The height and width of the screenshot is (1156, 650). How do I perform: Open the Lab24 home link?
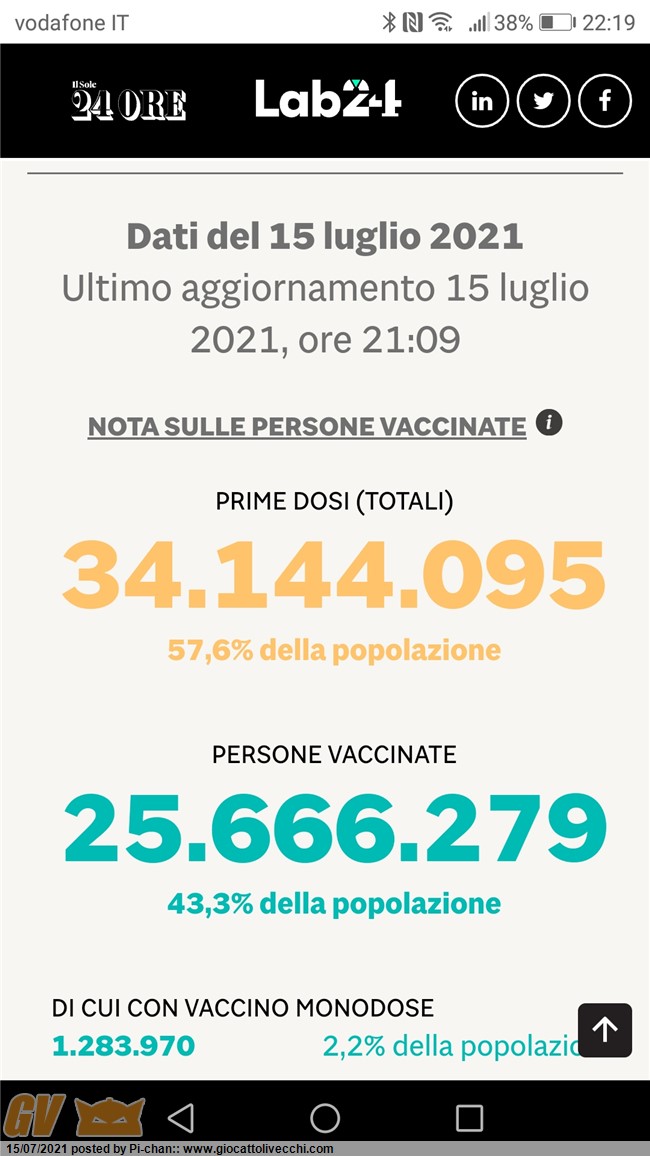click(x=328, y=99)
